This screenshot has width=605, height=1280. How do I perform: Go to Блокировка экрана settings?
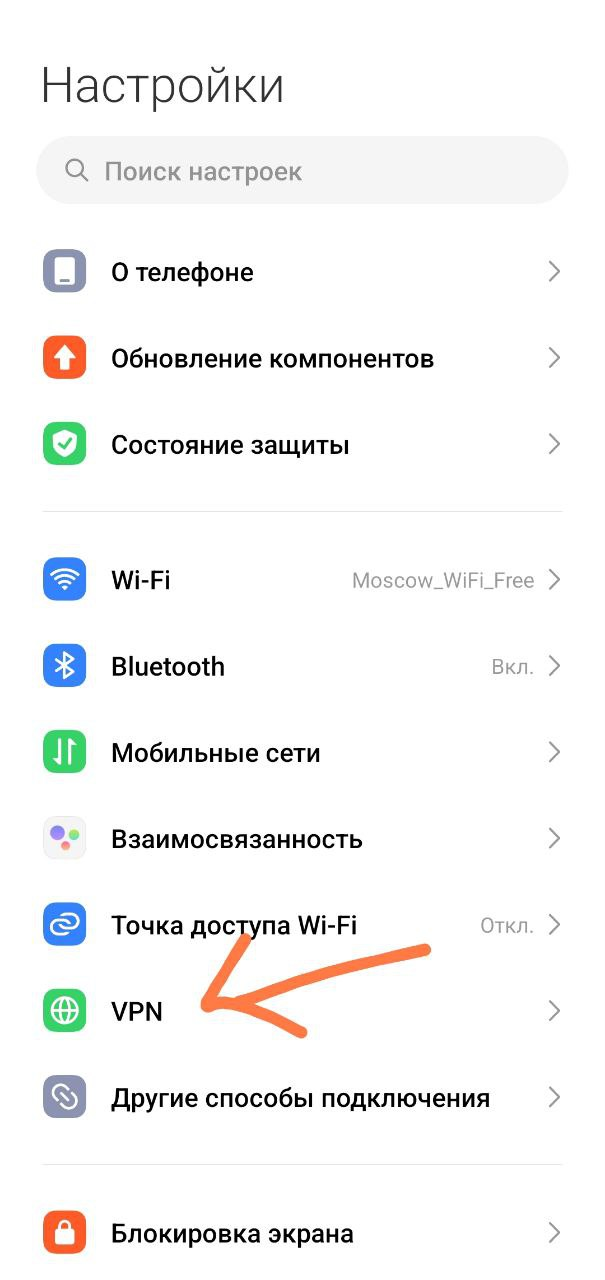[x=300, y=1234]
